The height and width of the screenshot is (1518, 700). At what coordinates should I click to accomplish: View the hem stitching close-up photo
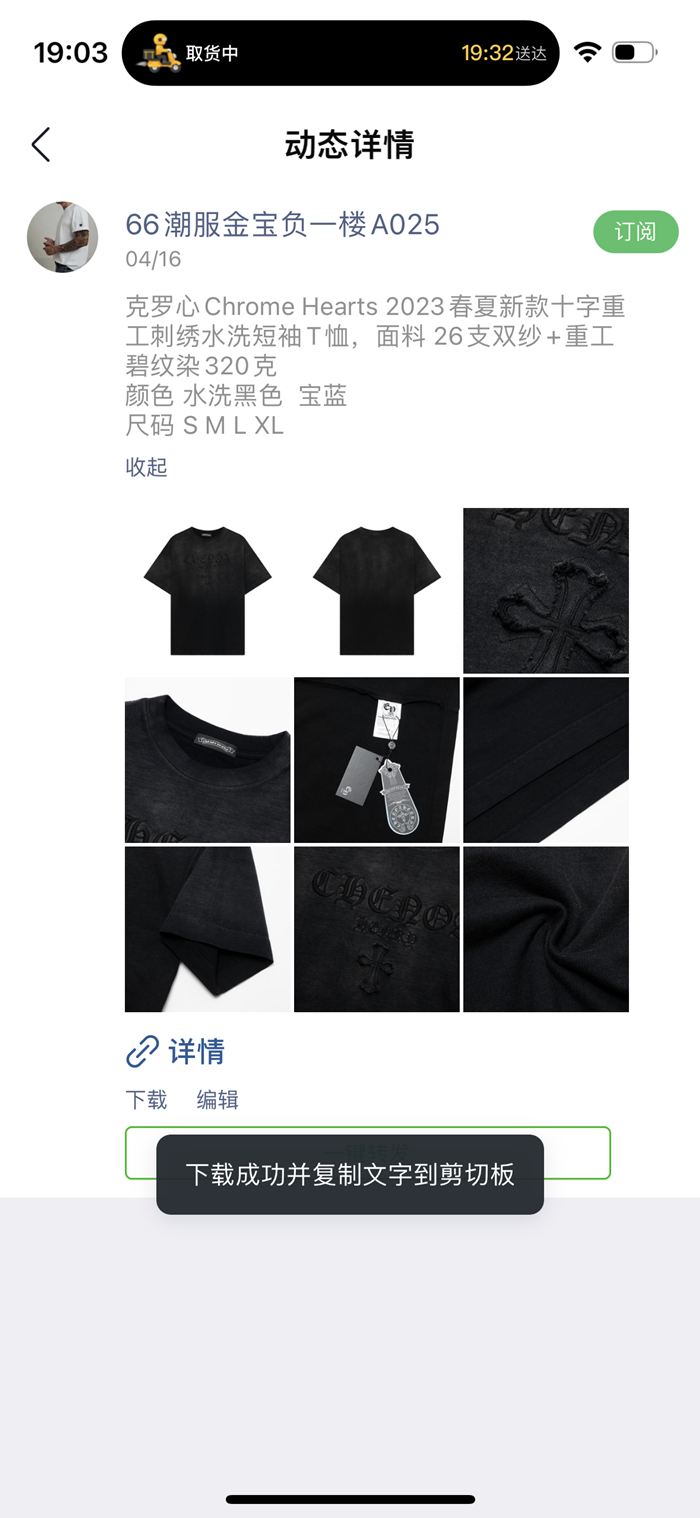[x=546, y=760]
